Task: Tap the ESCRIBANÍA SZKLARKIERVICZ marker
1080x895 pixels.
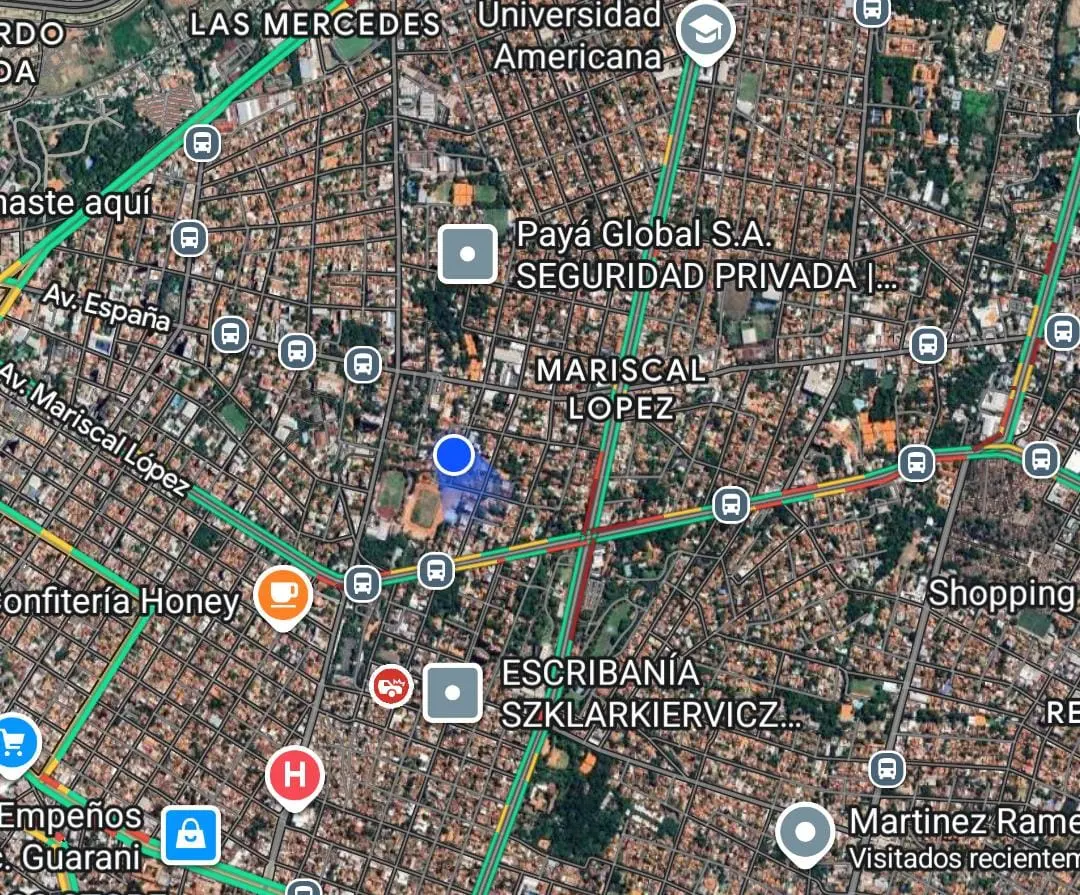Action: pos(453,693)
